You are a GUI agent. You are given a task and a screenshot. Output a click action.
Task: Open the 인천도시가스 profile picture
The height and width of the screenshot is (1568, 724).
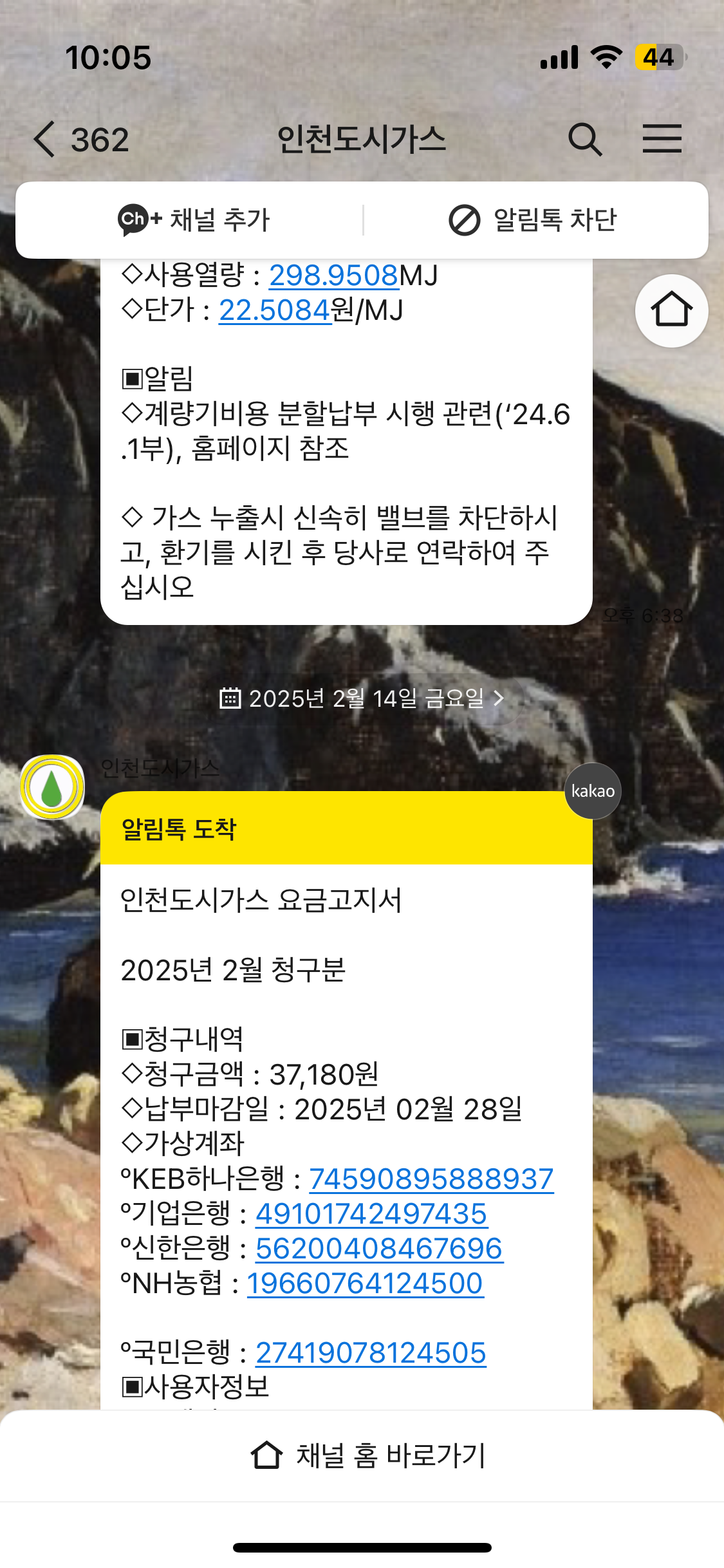tap(52, 787)
